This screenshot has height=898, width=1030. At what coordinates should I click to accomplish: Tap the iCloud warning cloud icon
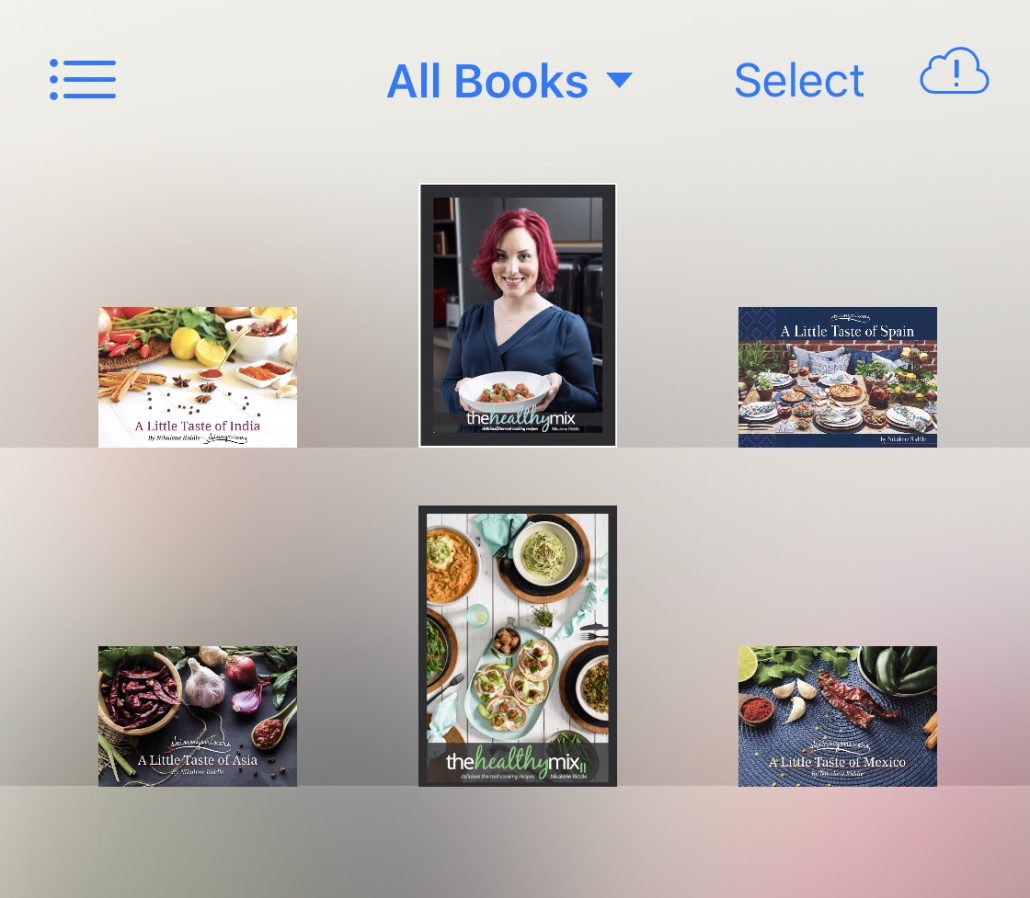coord(954,73)
